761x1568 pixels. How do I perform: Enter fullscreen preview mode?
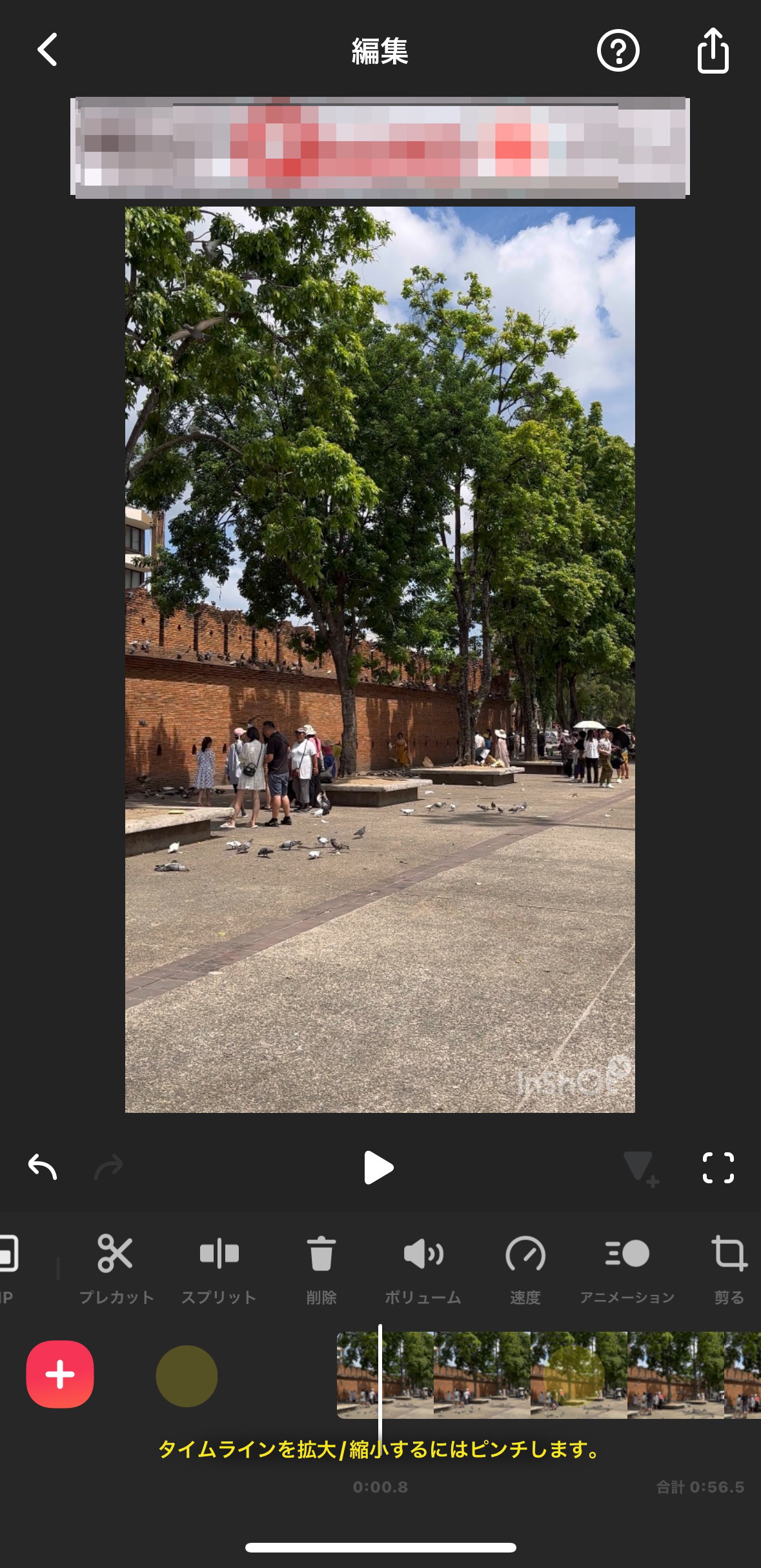pyautogui.click(x=718, y=1167)
